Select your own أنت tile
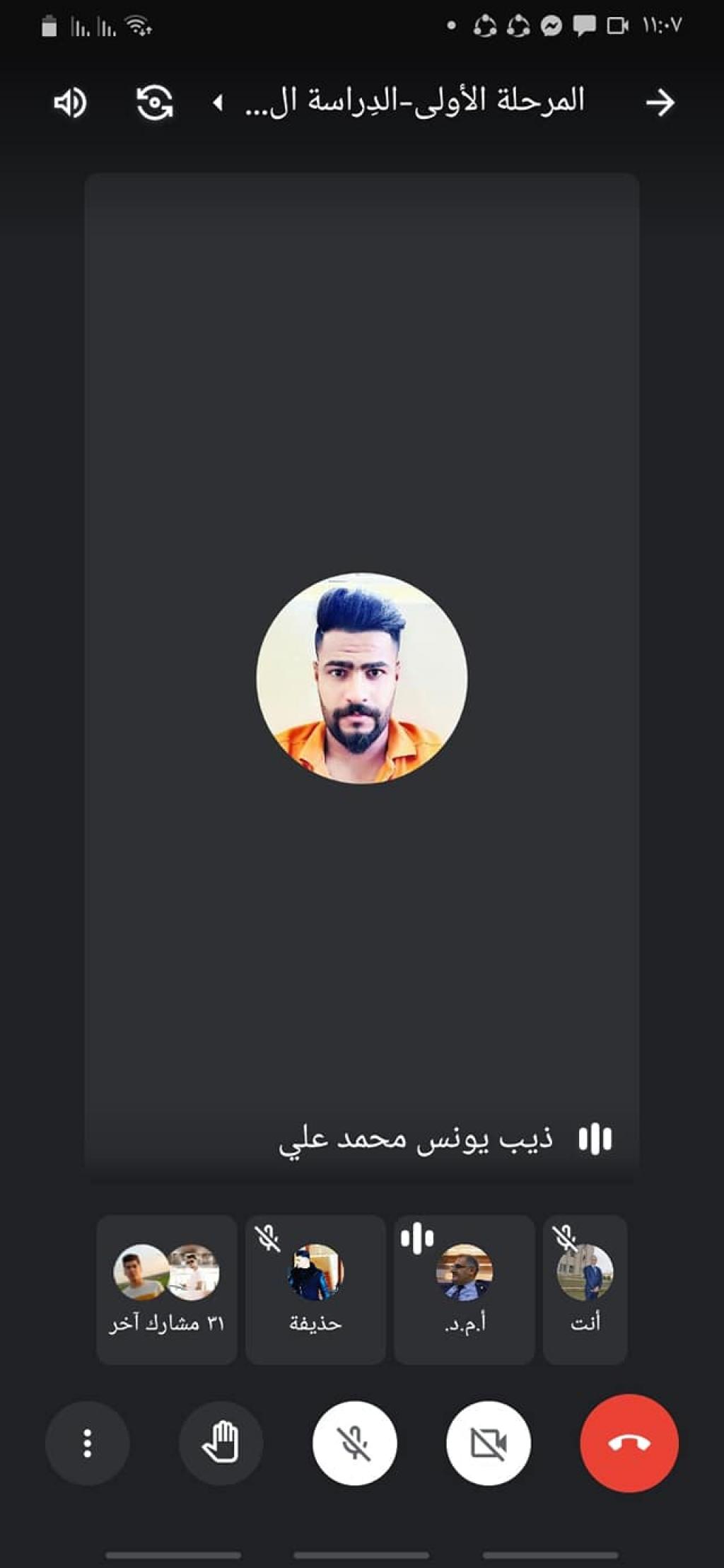 tap(585, 1289)
